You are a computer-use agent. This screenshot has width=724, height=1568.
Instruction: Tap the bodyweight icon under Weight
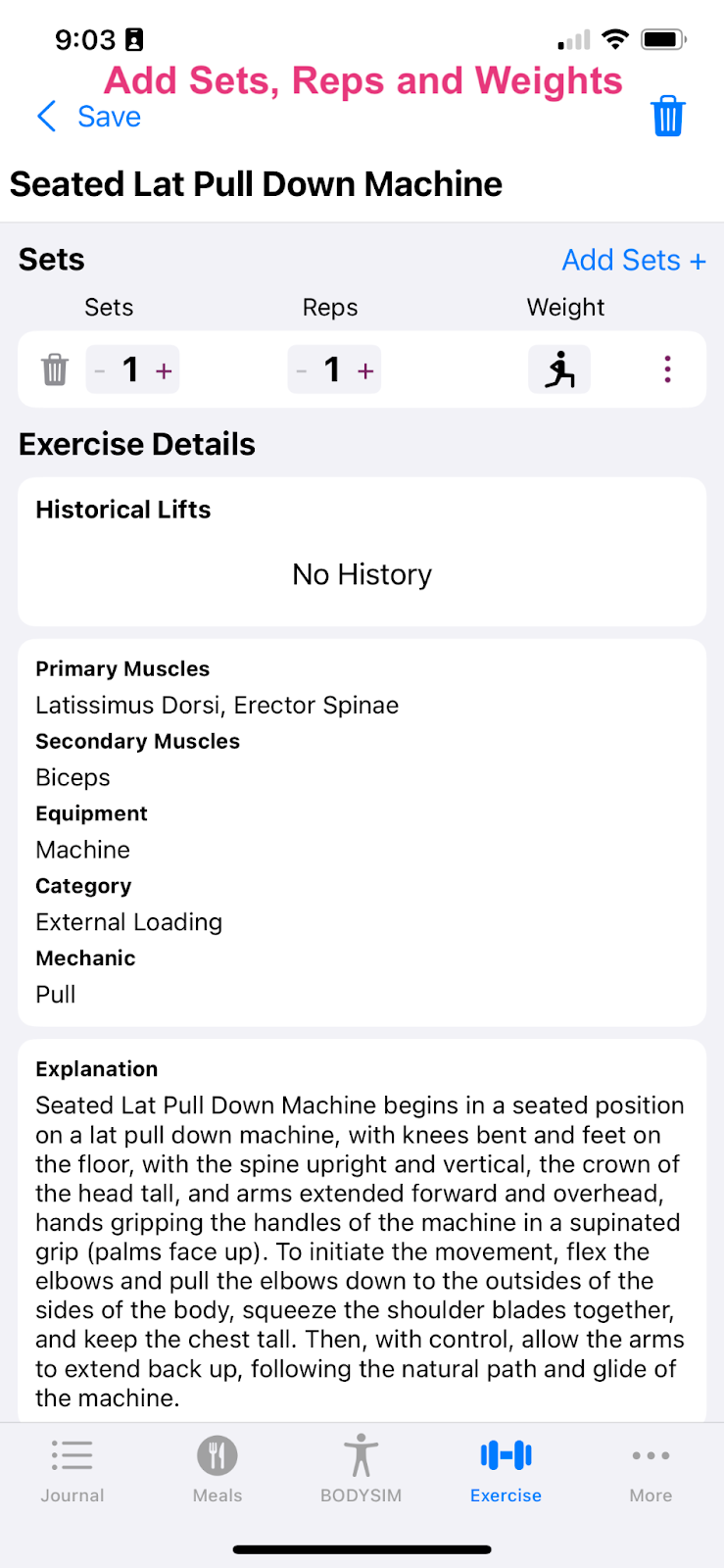559,369
